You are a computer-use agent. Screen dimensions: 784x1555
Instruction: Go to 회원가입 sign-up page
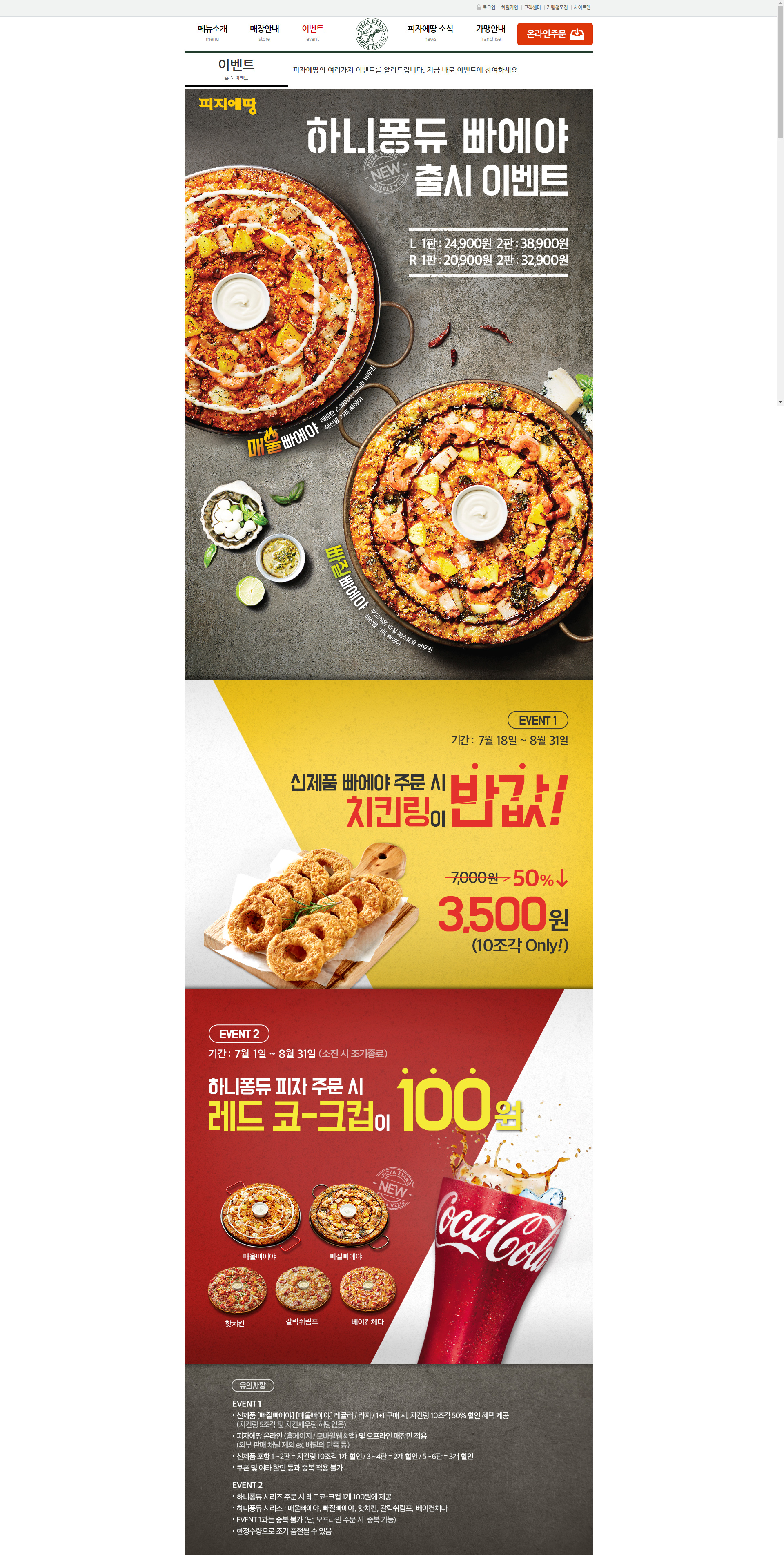point(509,7)
